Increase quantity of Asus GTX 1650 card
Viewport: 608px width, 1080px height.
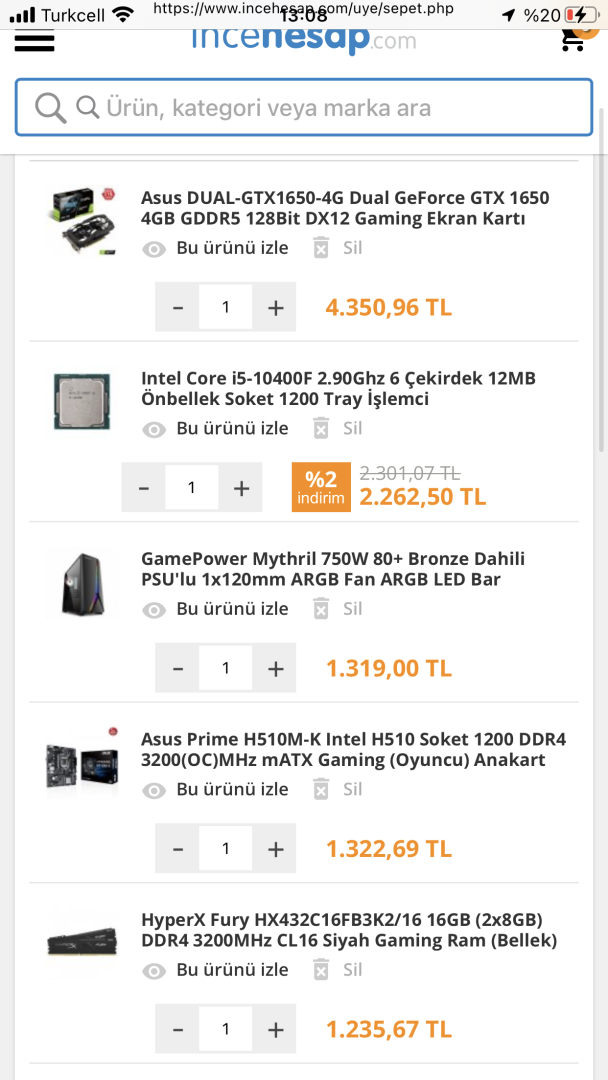[x=276, y=307]
